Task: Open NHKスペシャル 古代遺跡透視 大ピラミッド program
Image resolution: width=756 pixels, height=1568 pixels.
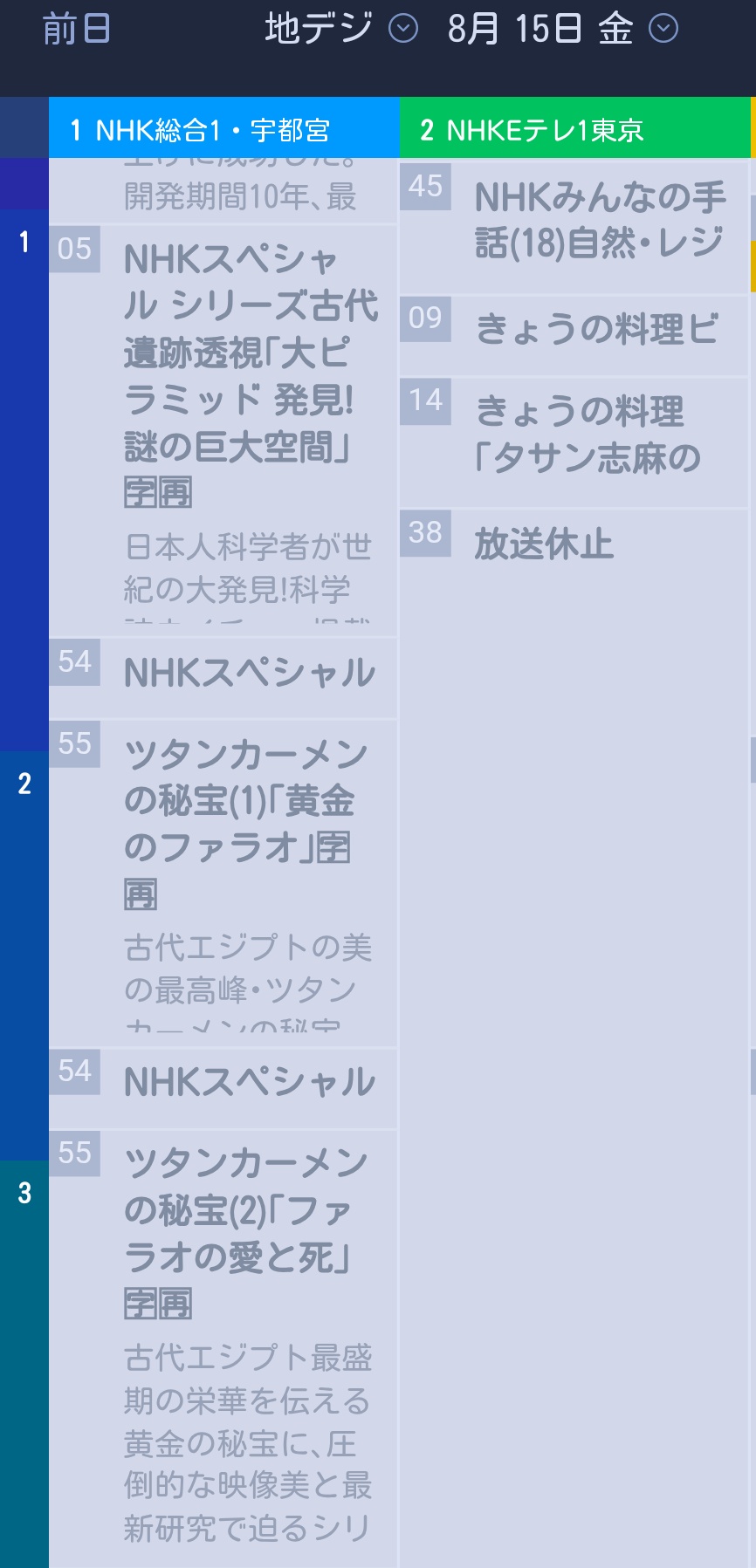Action: click(236, 375)
